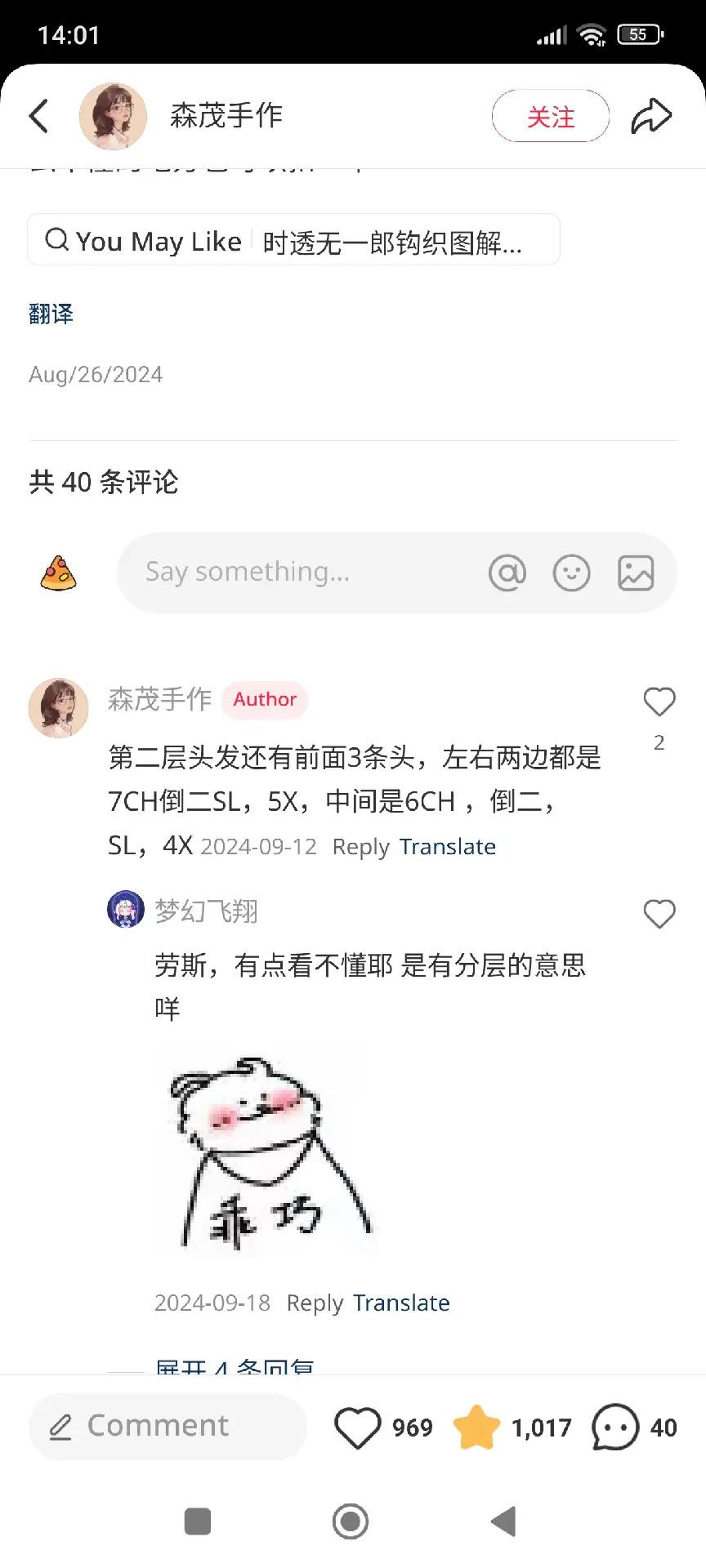Open 森茂手作's profile avatar in header
Viewport: 706px width, 1568px height.
(x=113, y=116)
